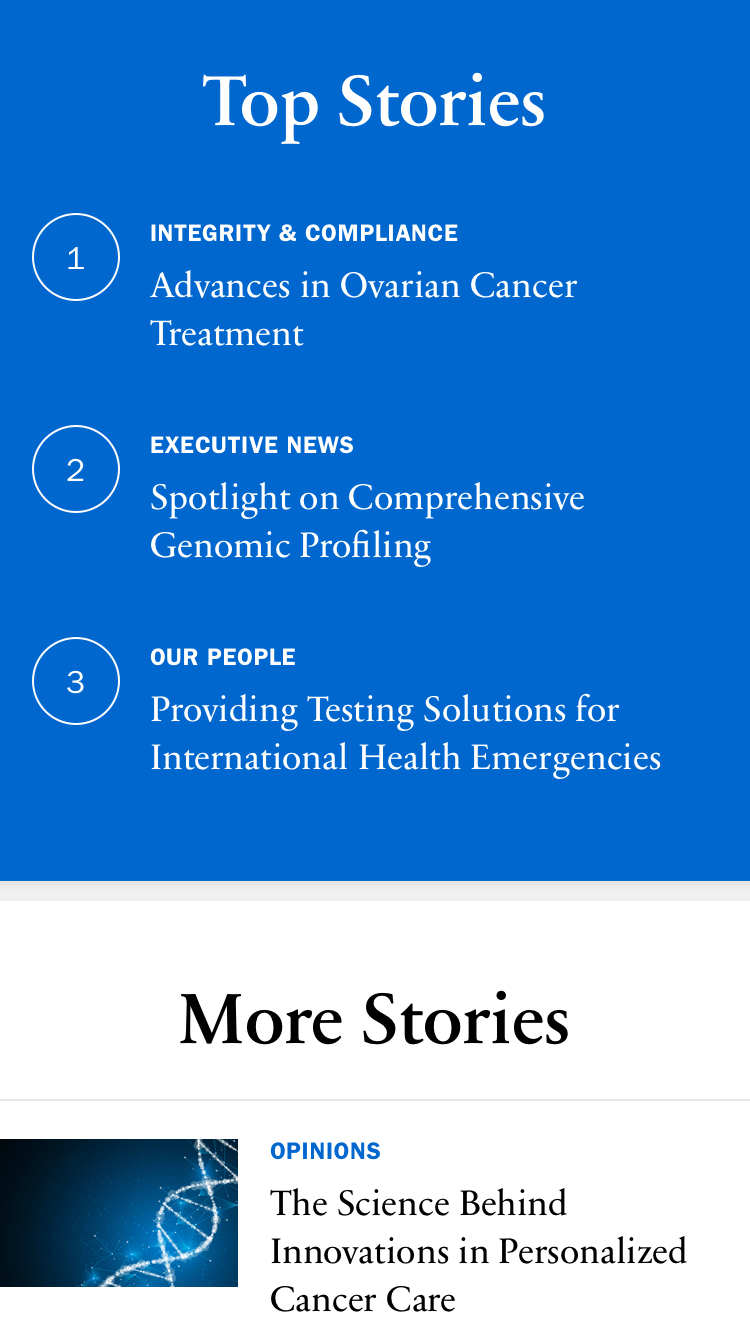Open the Integrity & Compliance category
The width and height of the screenshot is (750, 1334).
[304, 233]
